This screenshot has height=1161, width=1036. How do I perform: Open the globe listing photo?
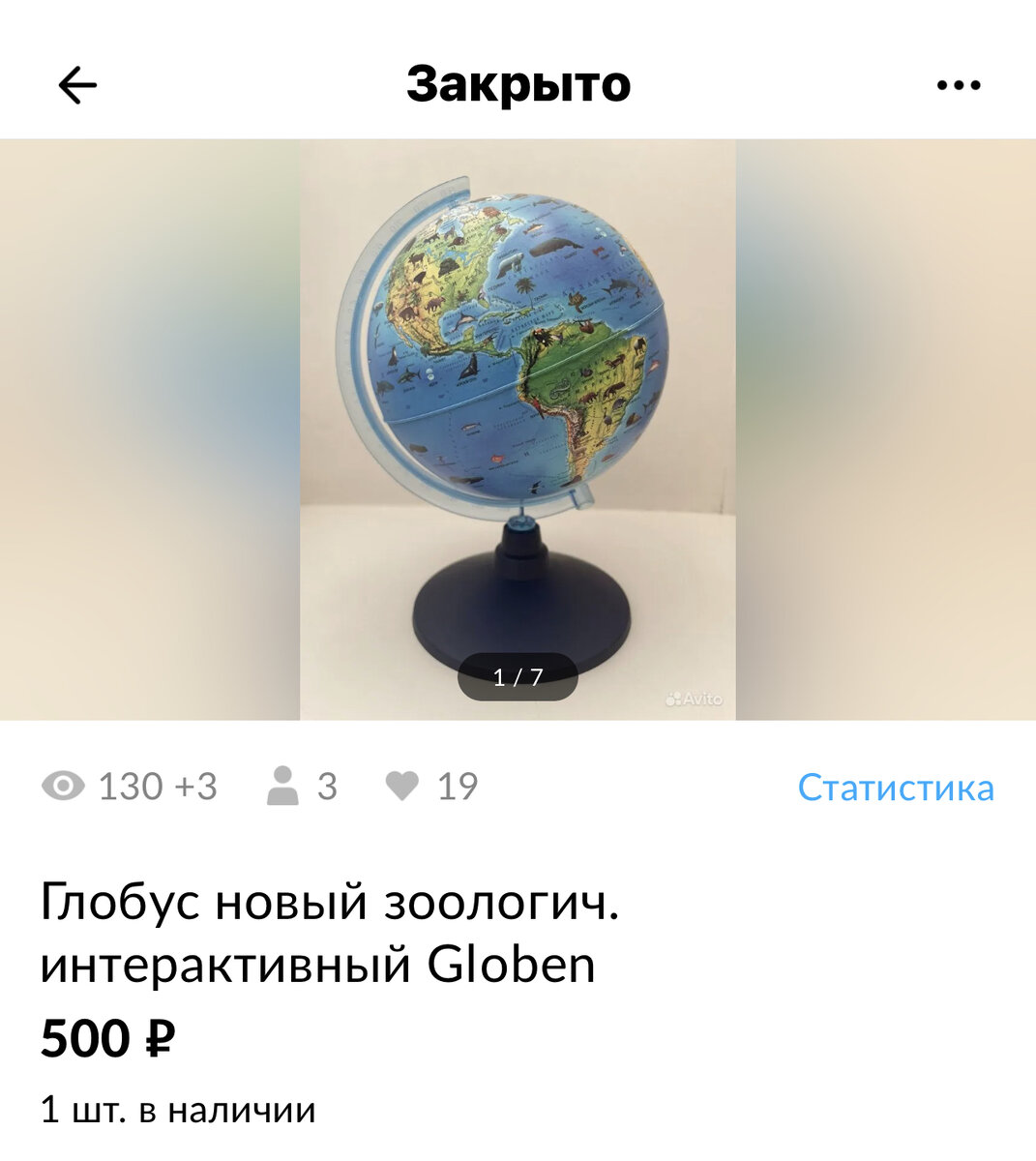pyautogui.click(x=518, y=430)
